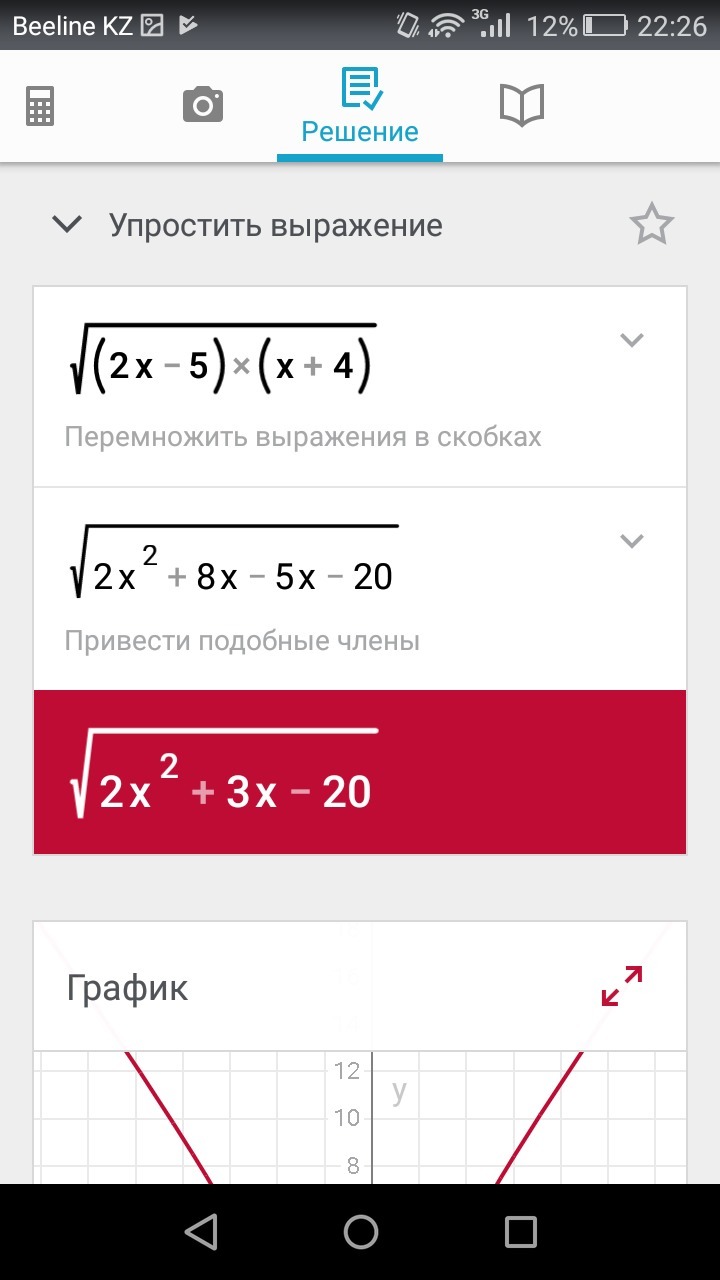
Task: Go back using system navigation
Action: 201,1232
